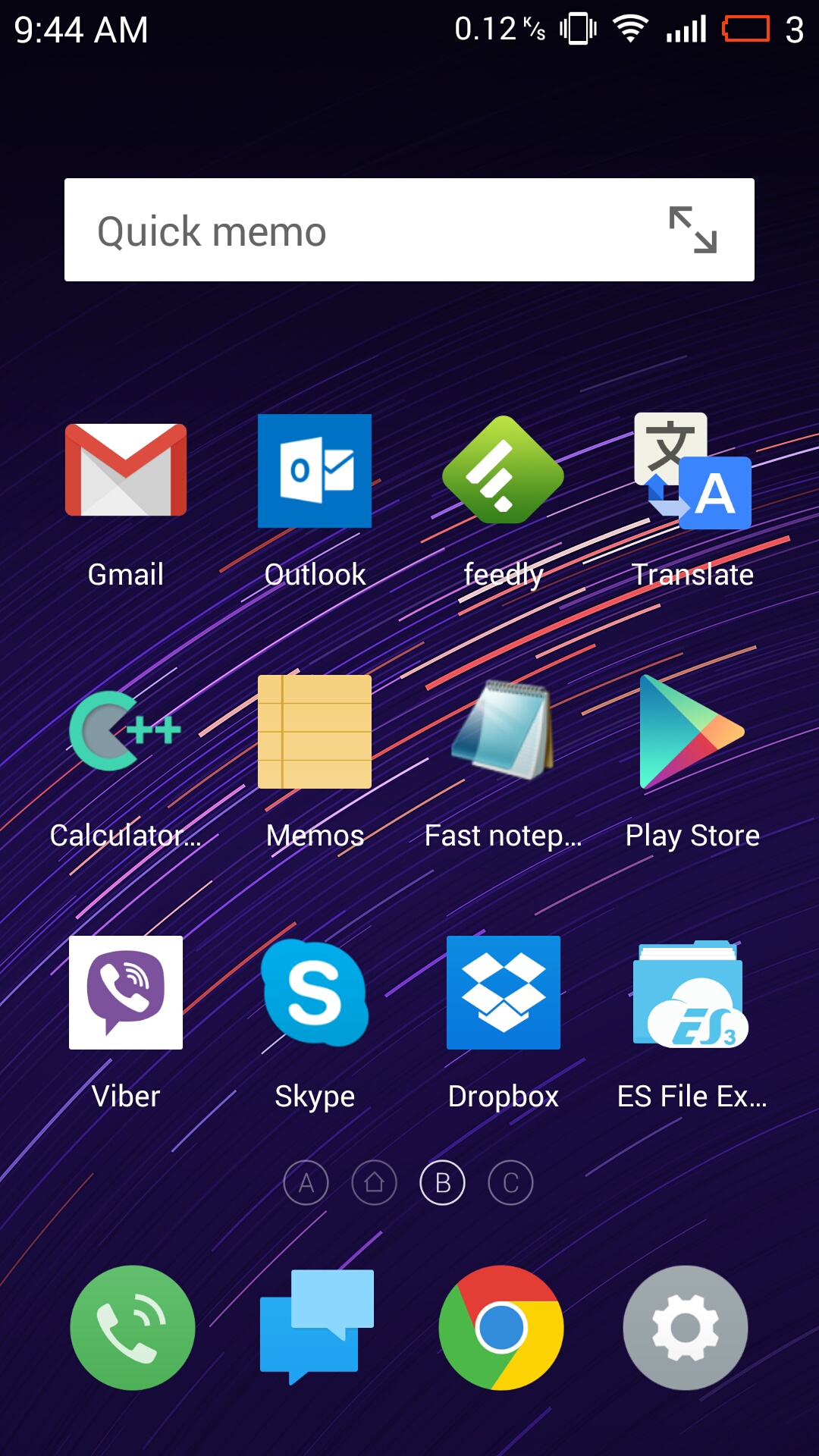
Task: Switch to home screen page C
Action: [x=510, y=1182]
